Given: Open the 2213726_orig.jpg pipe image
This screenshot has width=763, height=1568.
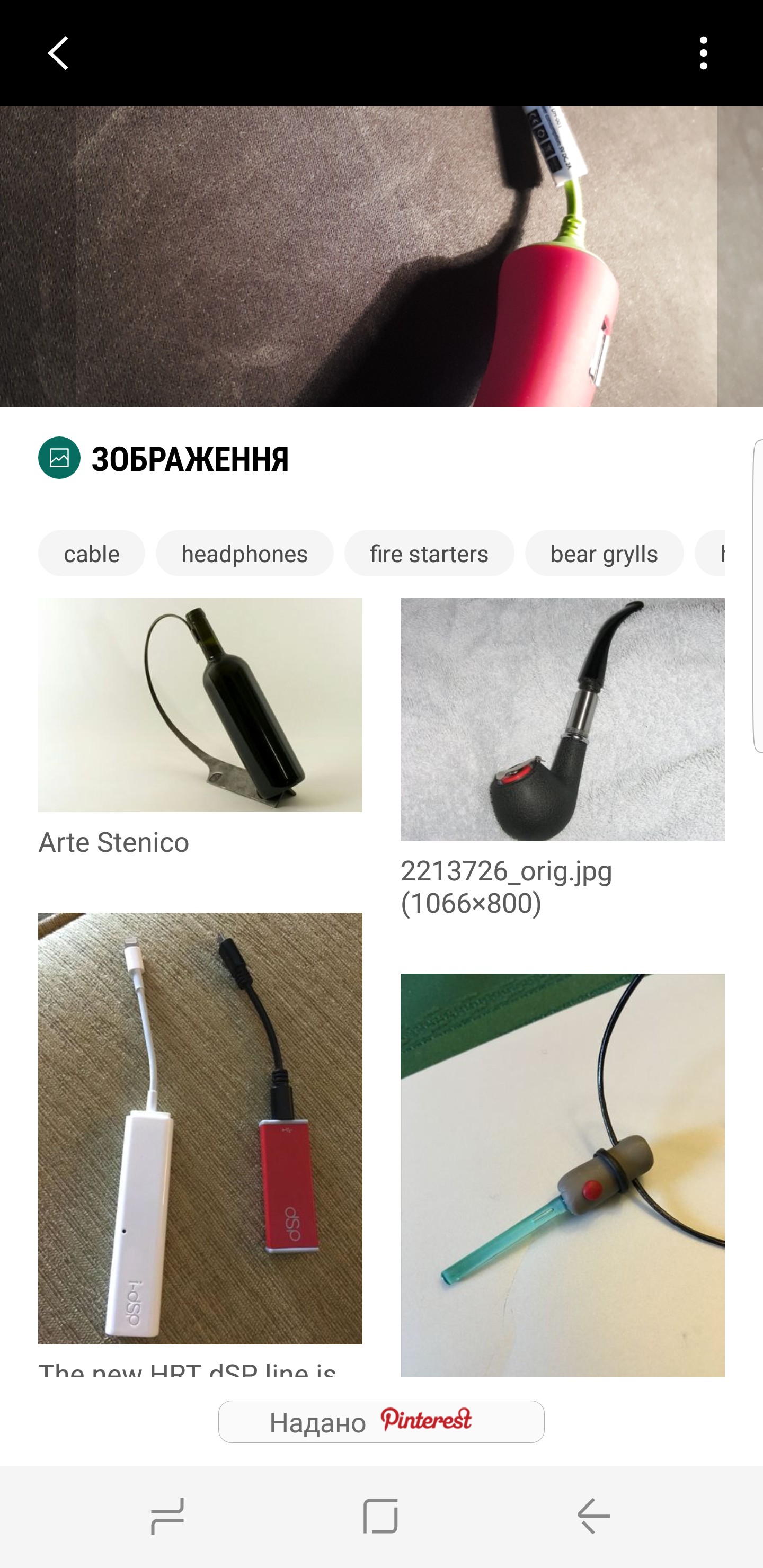Looking at the screenshot, I should point(562,718).
